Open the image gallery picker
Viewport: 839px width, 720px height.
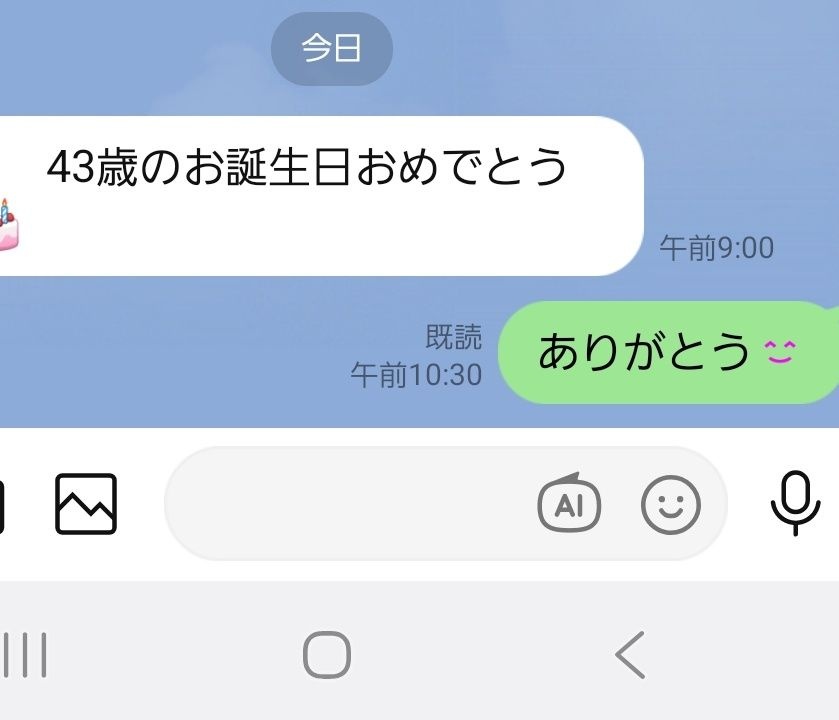(x=86, y=503)
